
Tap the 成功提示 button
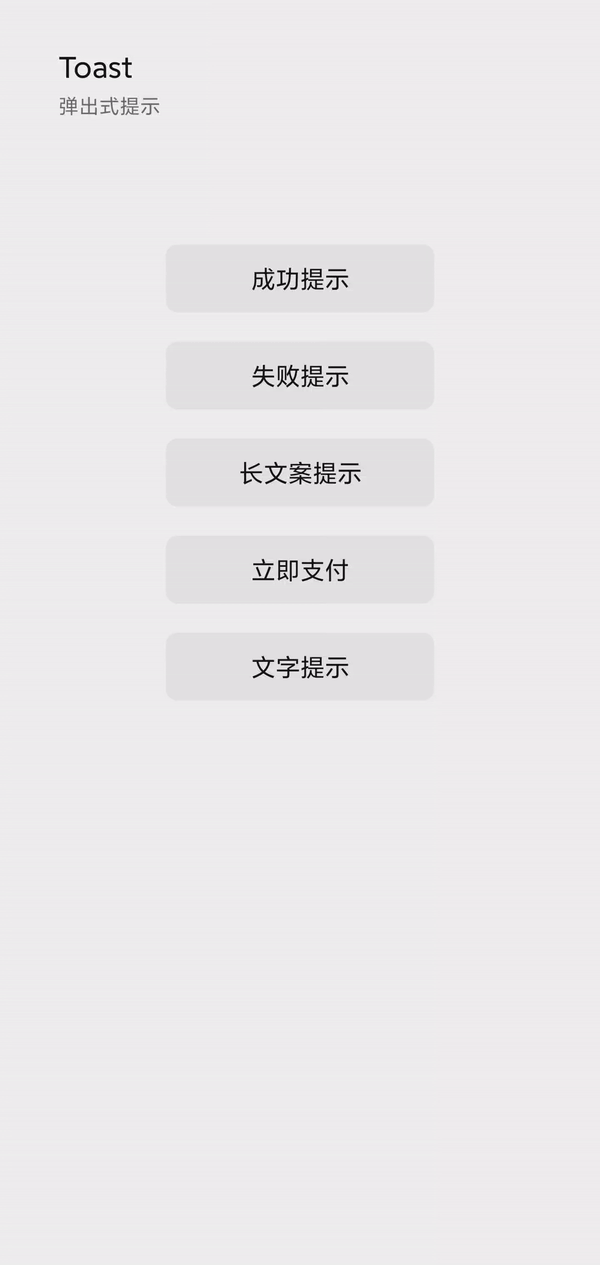300,279
